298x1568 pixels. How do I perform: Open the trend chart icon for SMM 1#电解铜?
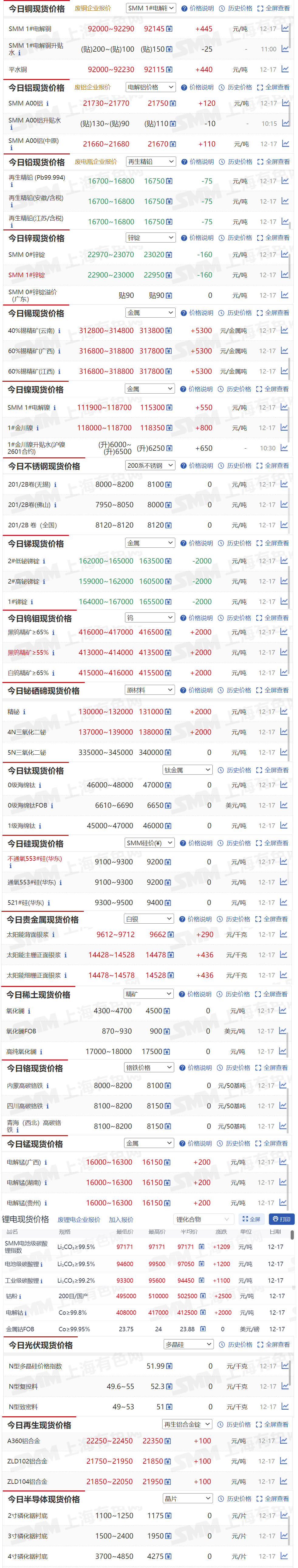click(x=285, y=29)
